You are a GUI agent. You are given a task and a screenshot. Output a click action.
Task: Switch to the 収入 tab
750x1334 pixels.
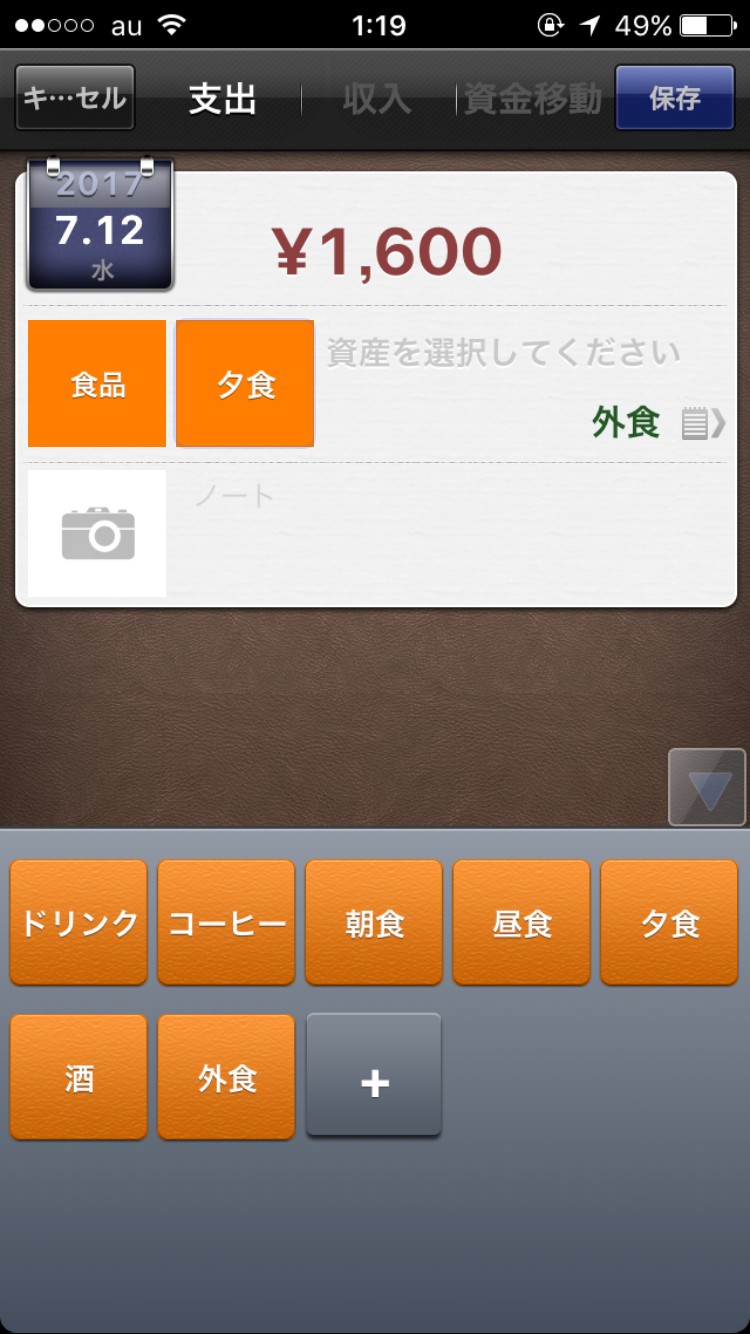(x=377, y=99)
